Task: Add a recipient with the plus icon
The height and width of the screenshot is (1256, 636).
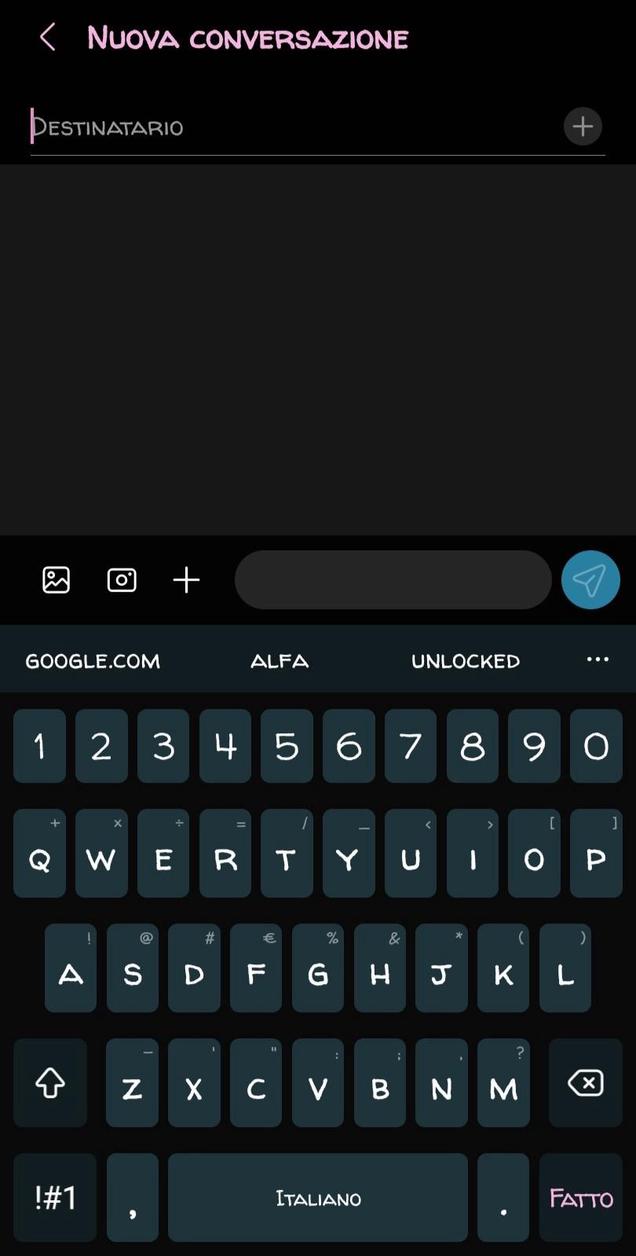Action: tap(583, 127)
